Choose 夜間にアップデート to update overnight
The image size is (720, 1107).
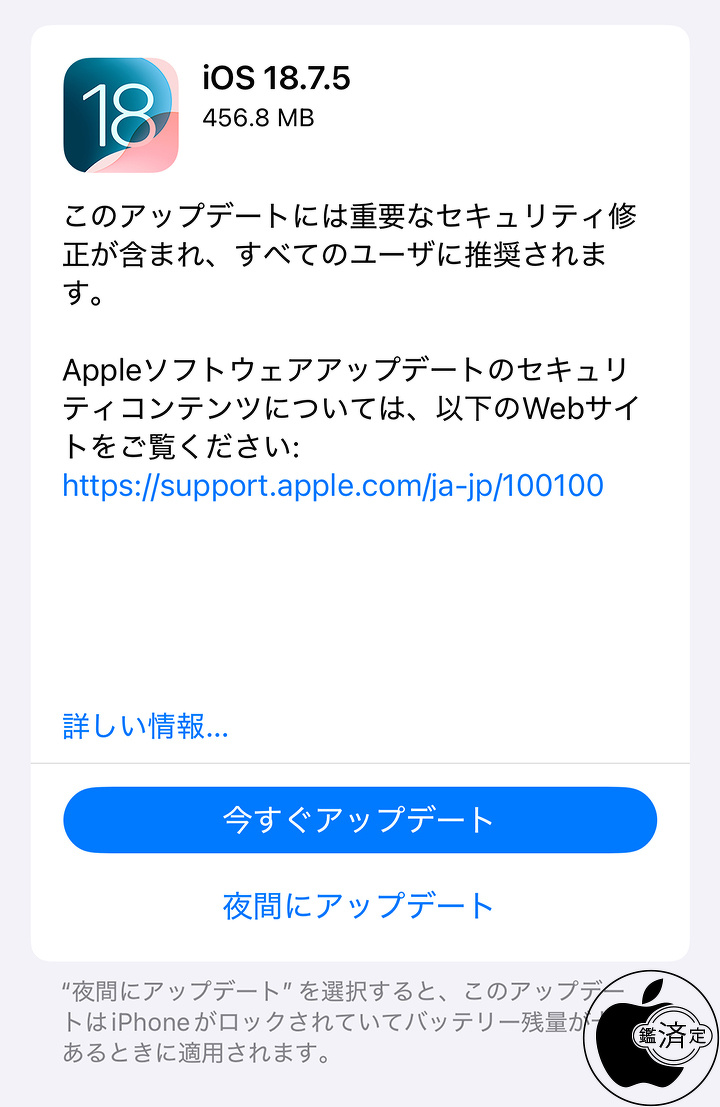pos(360,904)
